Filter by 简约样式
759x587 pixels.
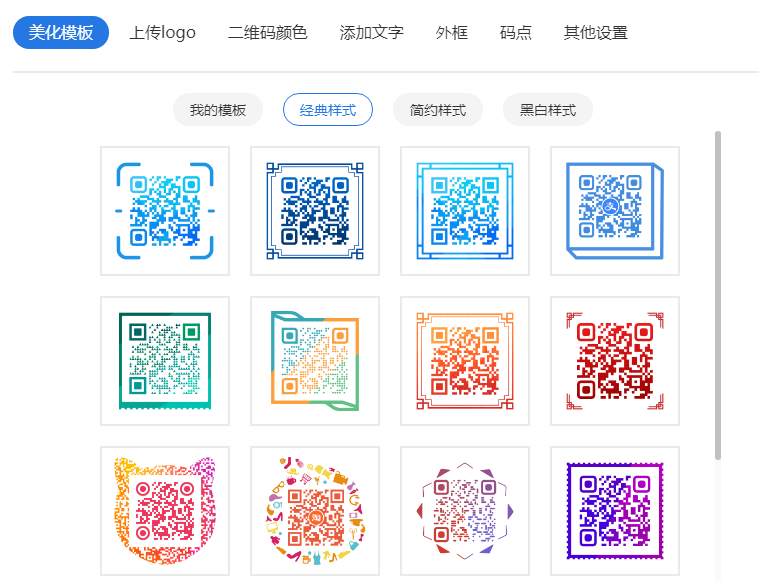click(438, 110)
